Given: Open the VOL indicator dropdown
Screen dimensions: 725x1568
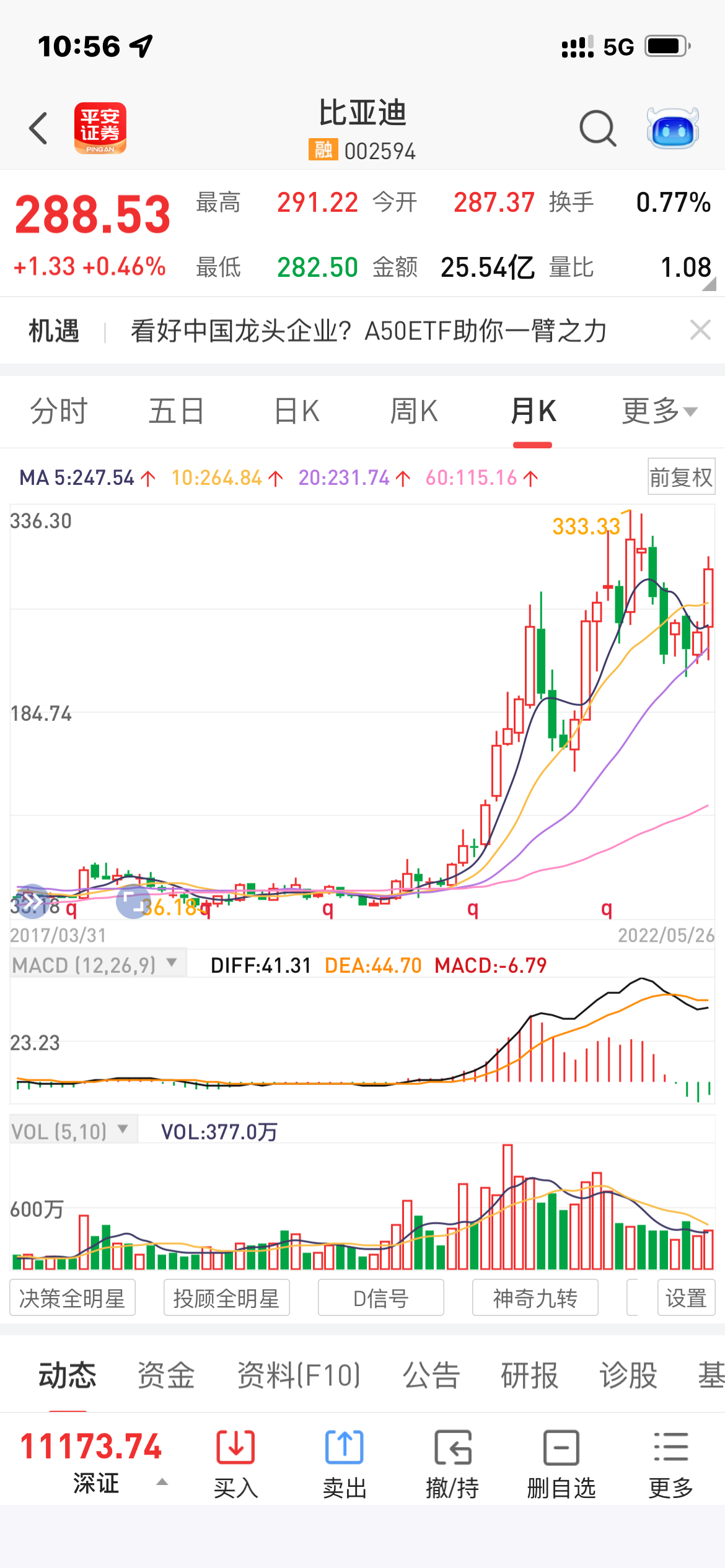Looking at the screenshot, I should pos(71,1131).
